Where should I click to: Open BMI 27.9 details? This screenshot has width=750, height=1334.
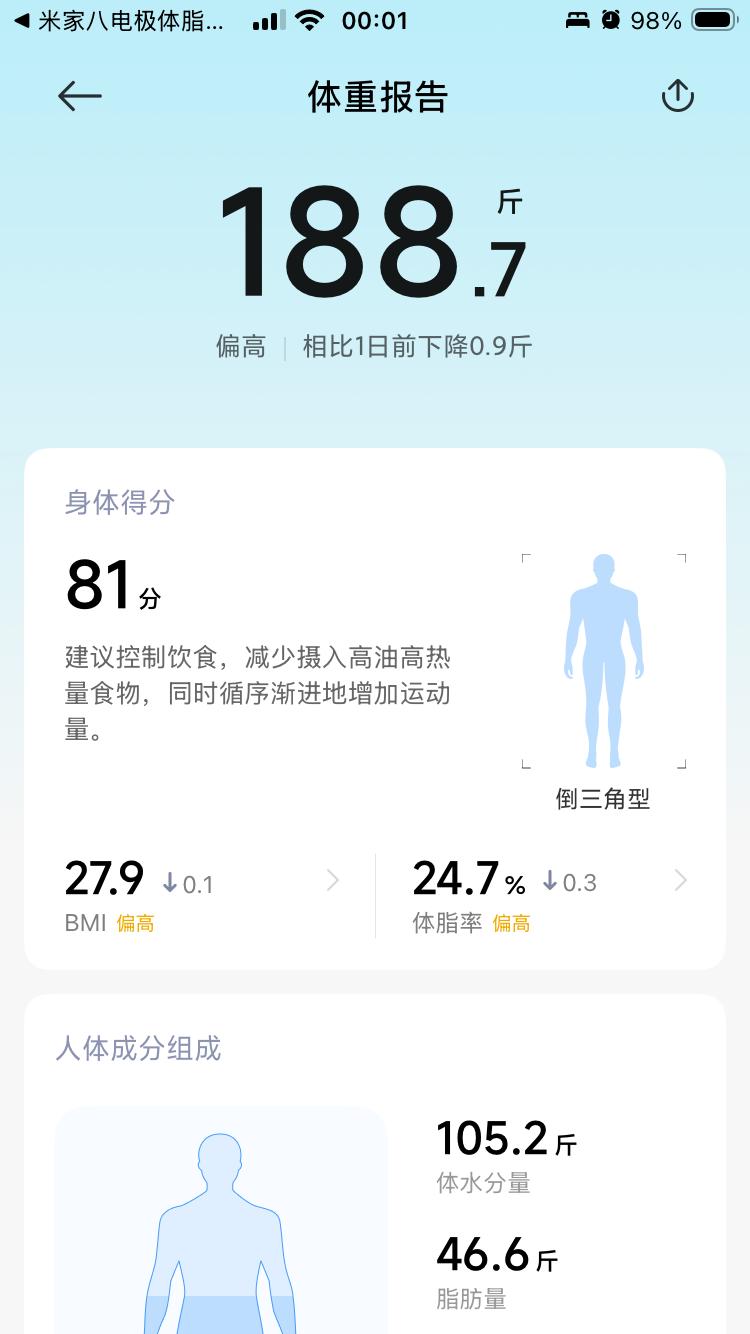(201, 894)
